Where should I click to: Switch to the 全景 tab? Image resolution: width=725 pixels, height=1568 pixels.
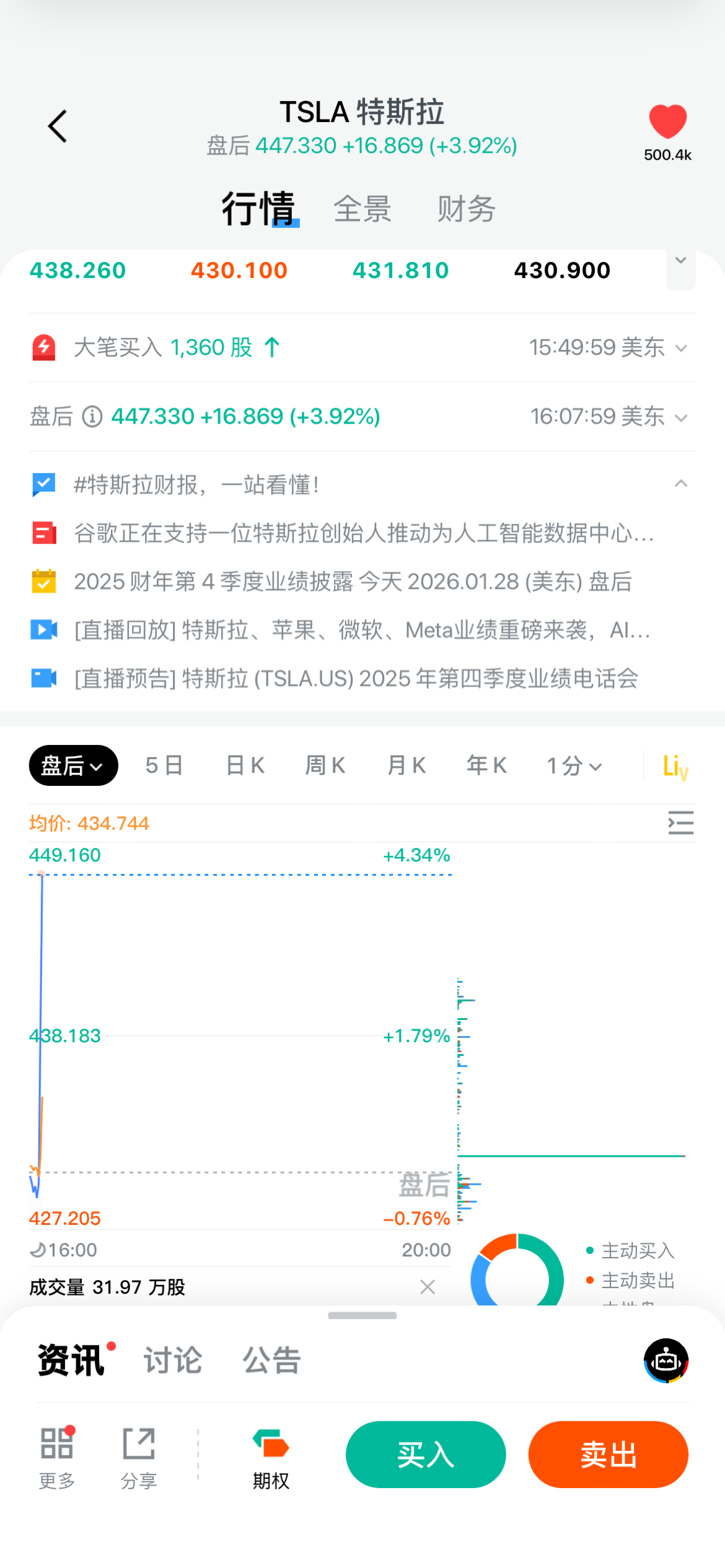point(362,209)
